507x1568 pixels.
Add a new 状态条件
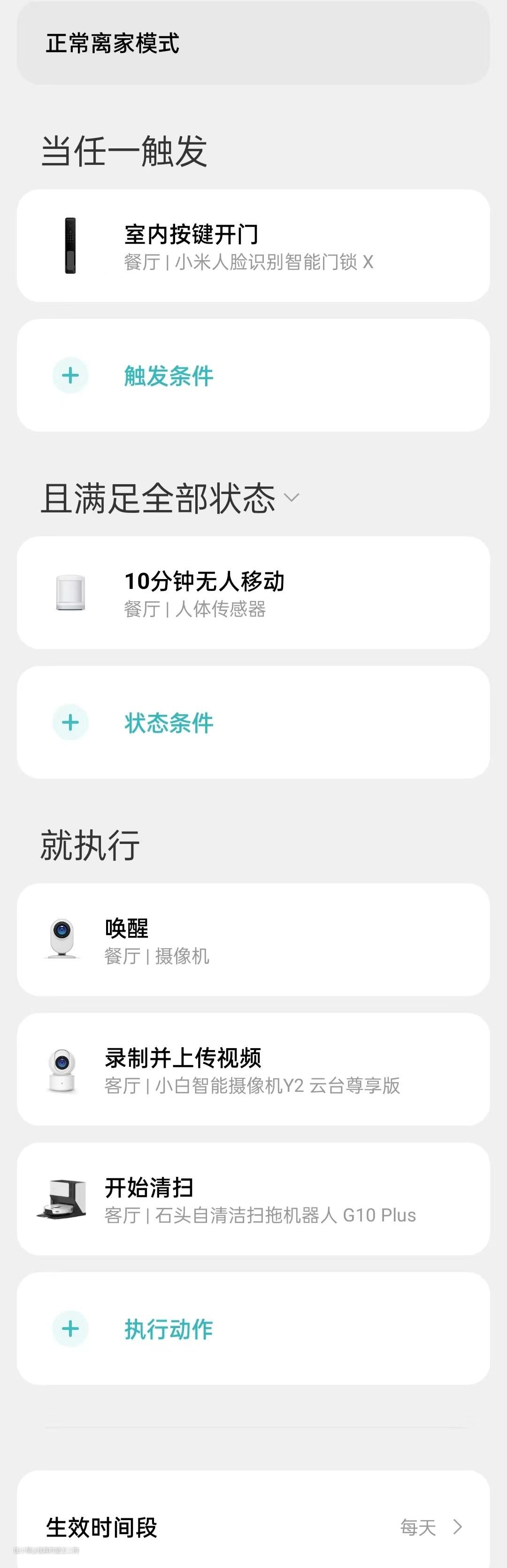[x=253, y=723]
